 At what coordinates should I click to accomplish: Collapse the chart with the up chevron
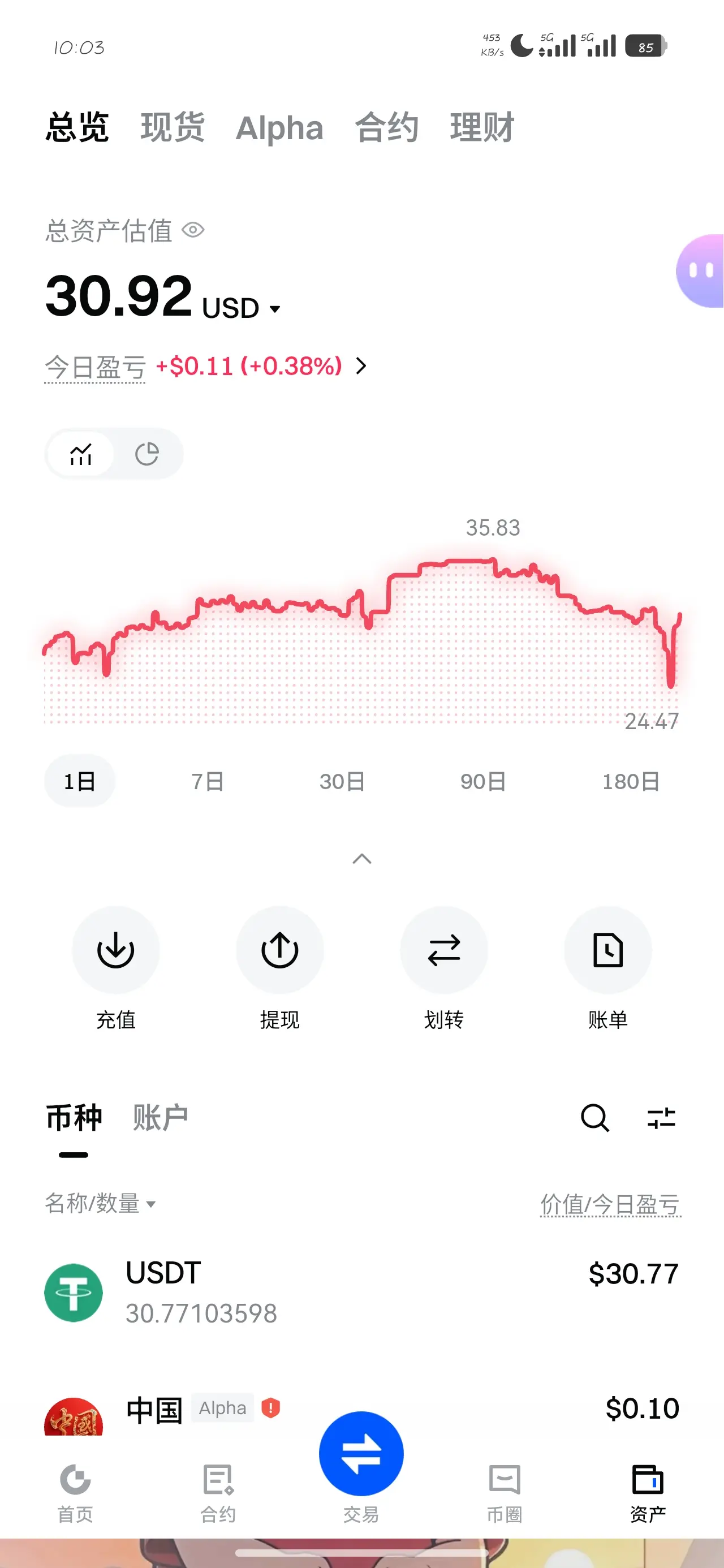pyautogui.click(x=361, y=859)
